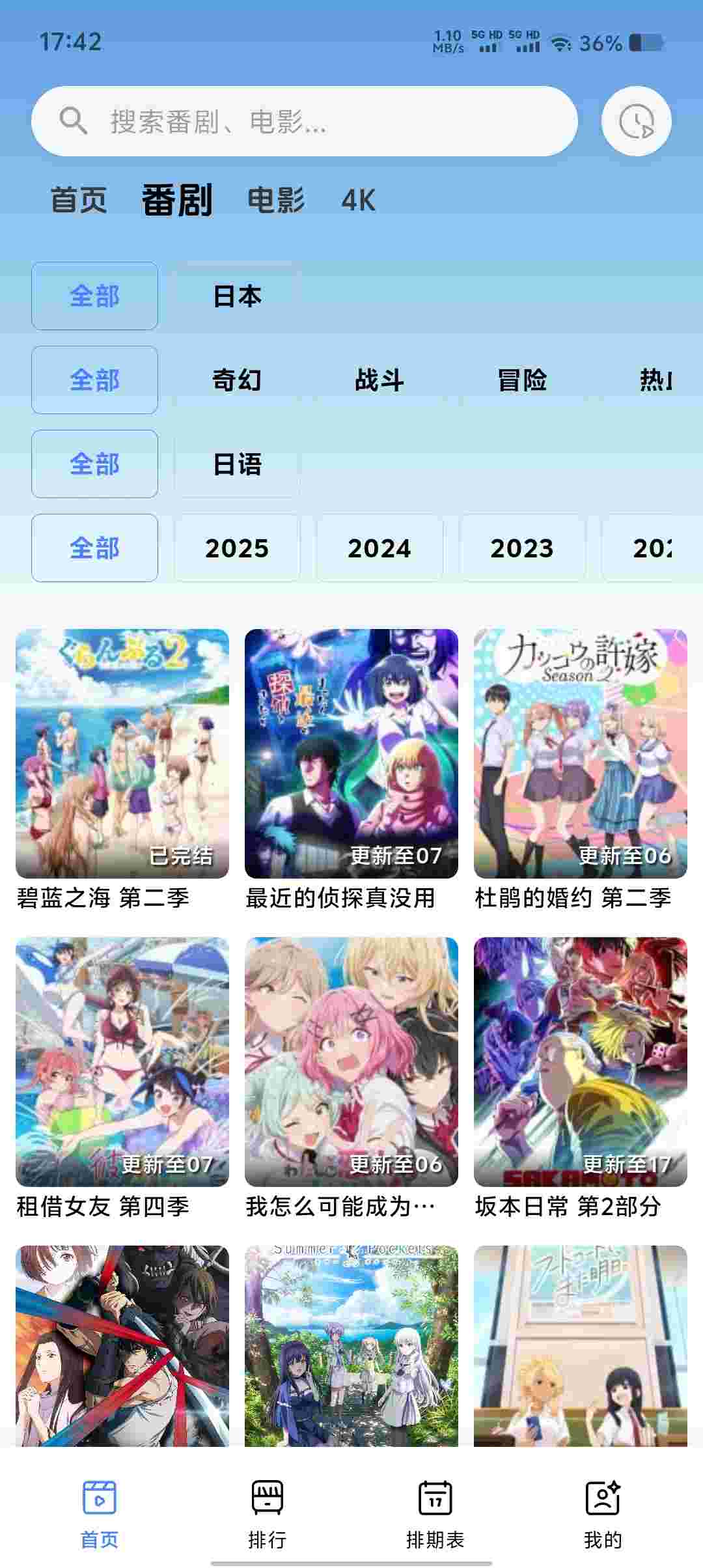
Task: Select the 日本 region filter chip
Action: 237,296
